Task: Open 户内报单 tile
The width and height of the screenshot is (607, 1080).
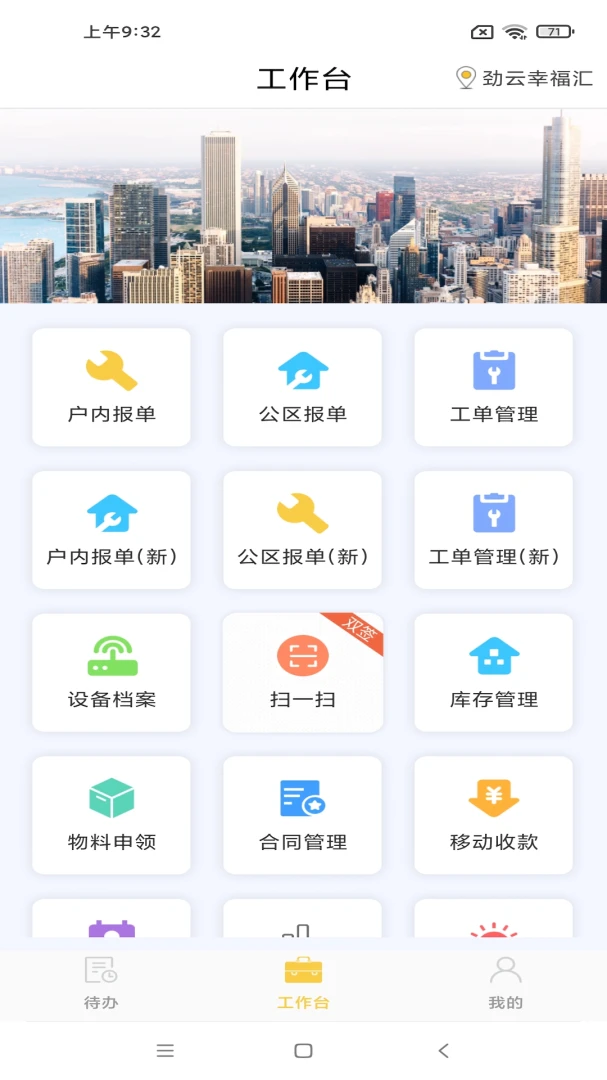Action: click(x=112, y=387)
